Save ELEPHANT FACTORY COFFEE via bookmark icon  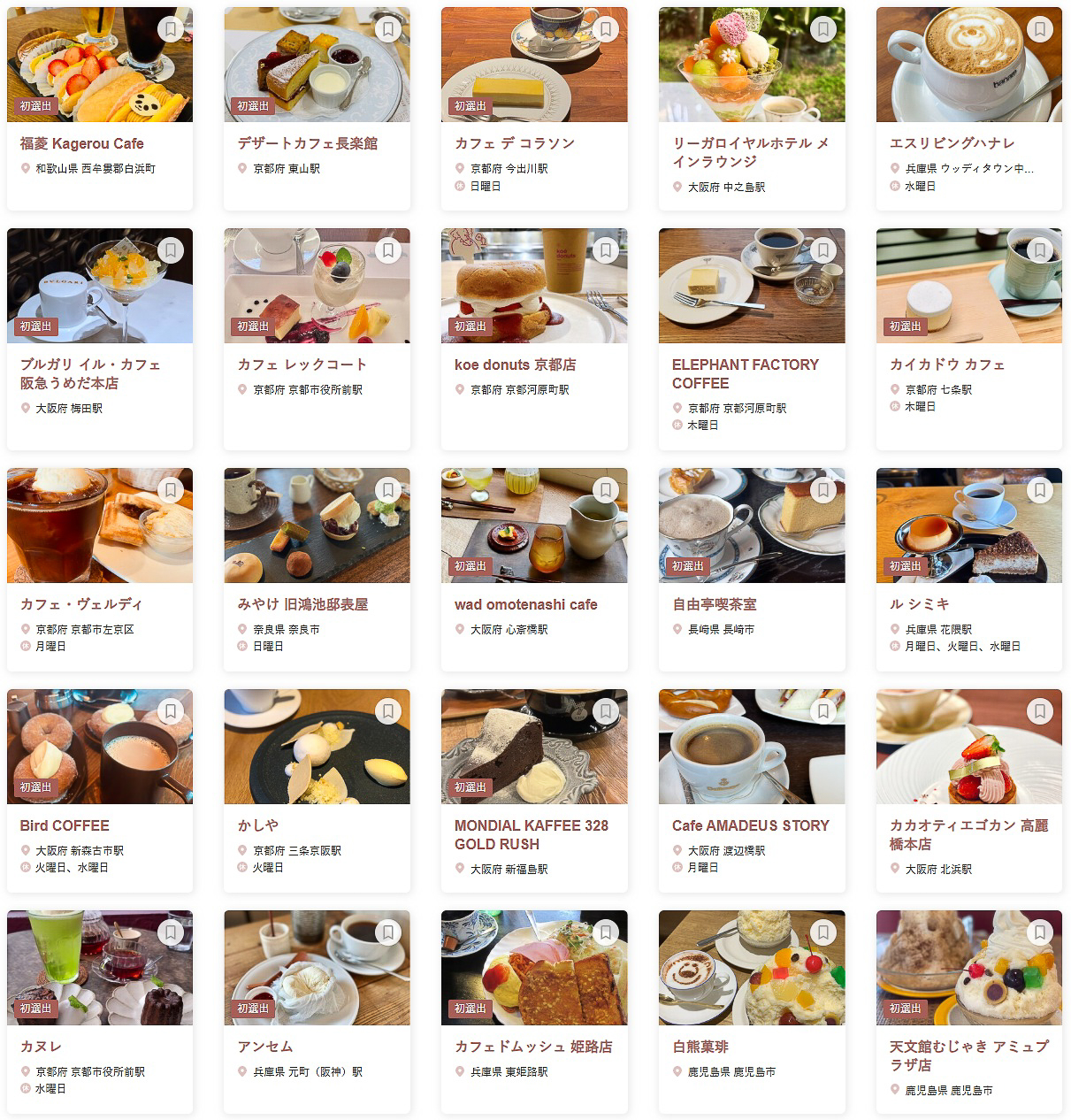tap(822, 250)
